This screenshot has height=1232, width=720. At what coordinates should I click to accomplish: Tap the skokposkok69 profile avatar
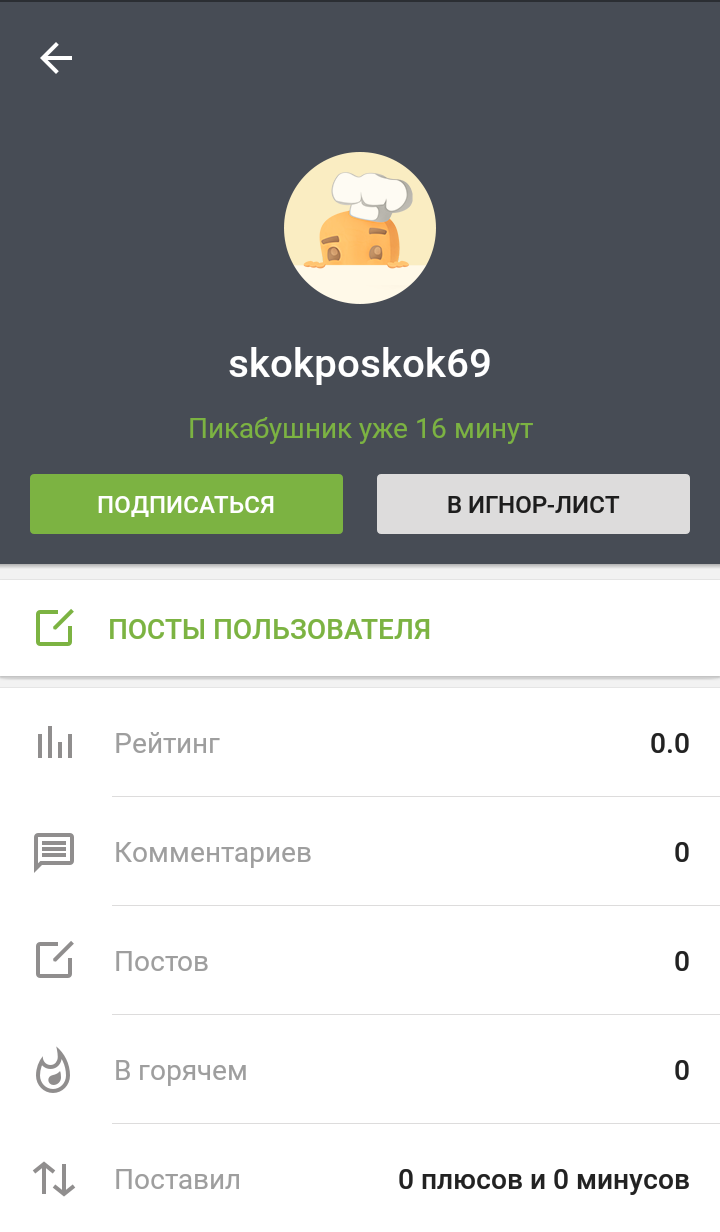360,227
